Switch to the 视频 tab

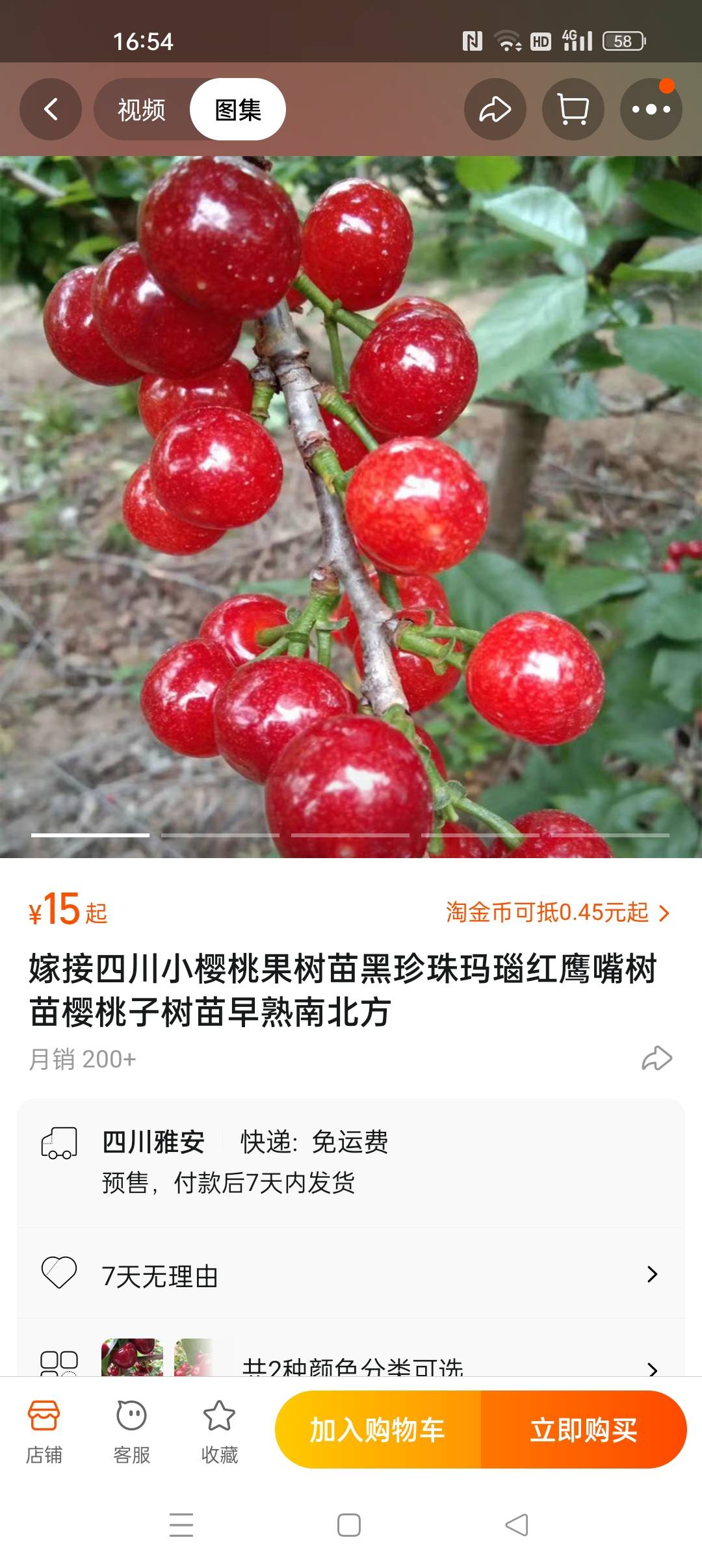coord(142,109)
